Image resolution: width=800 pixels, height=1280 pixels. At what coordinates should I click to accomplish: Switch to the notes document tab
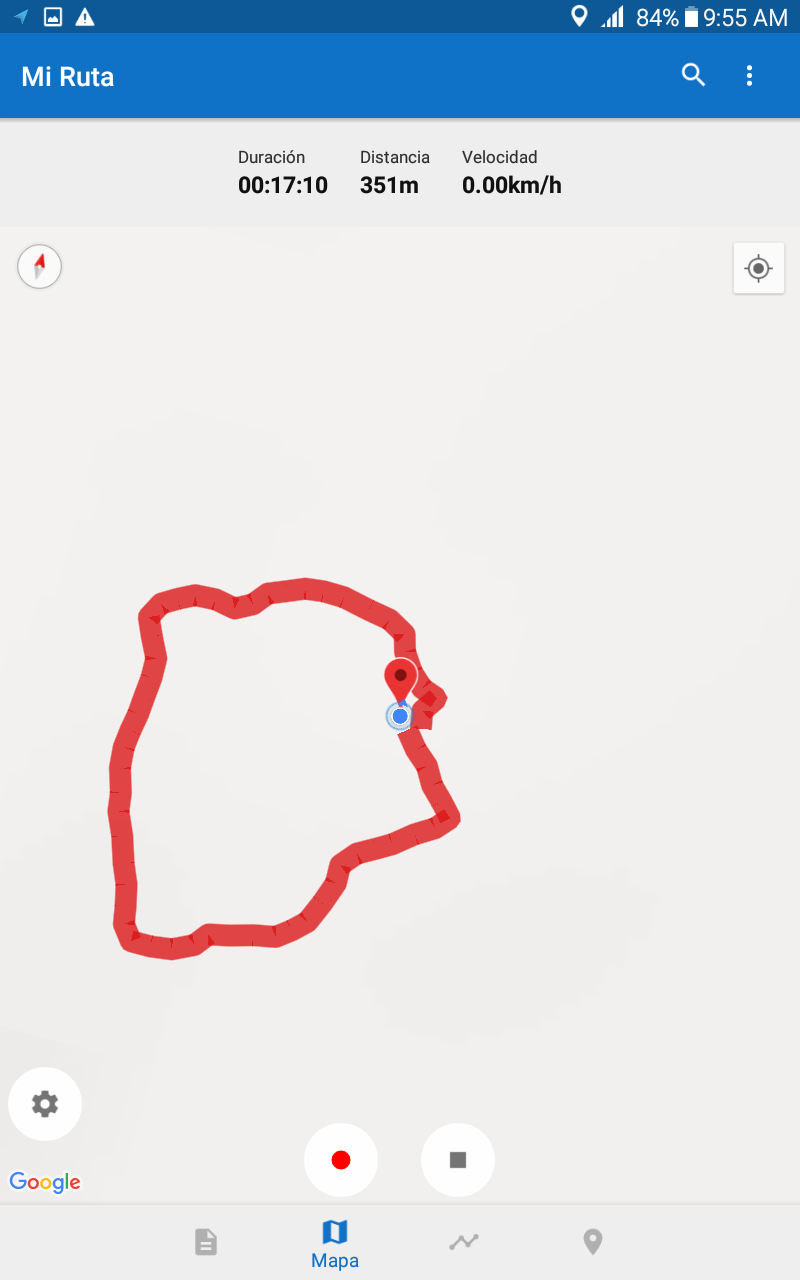205,1242
